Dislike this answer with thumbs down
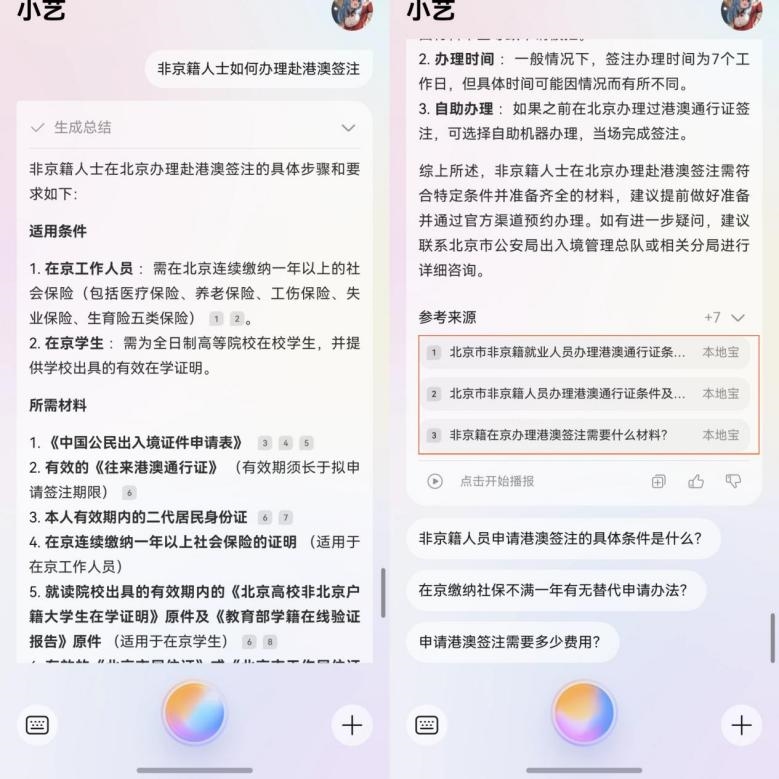 point(733,481)
